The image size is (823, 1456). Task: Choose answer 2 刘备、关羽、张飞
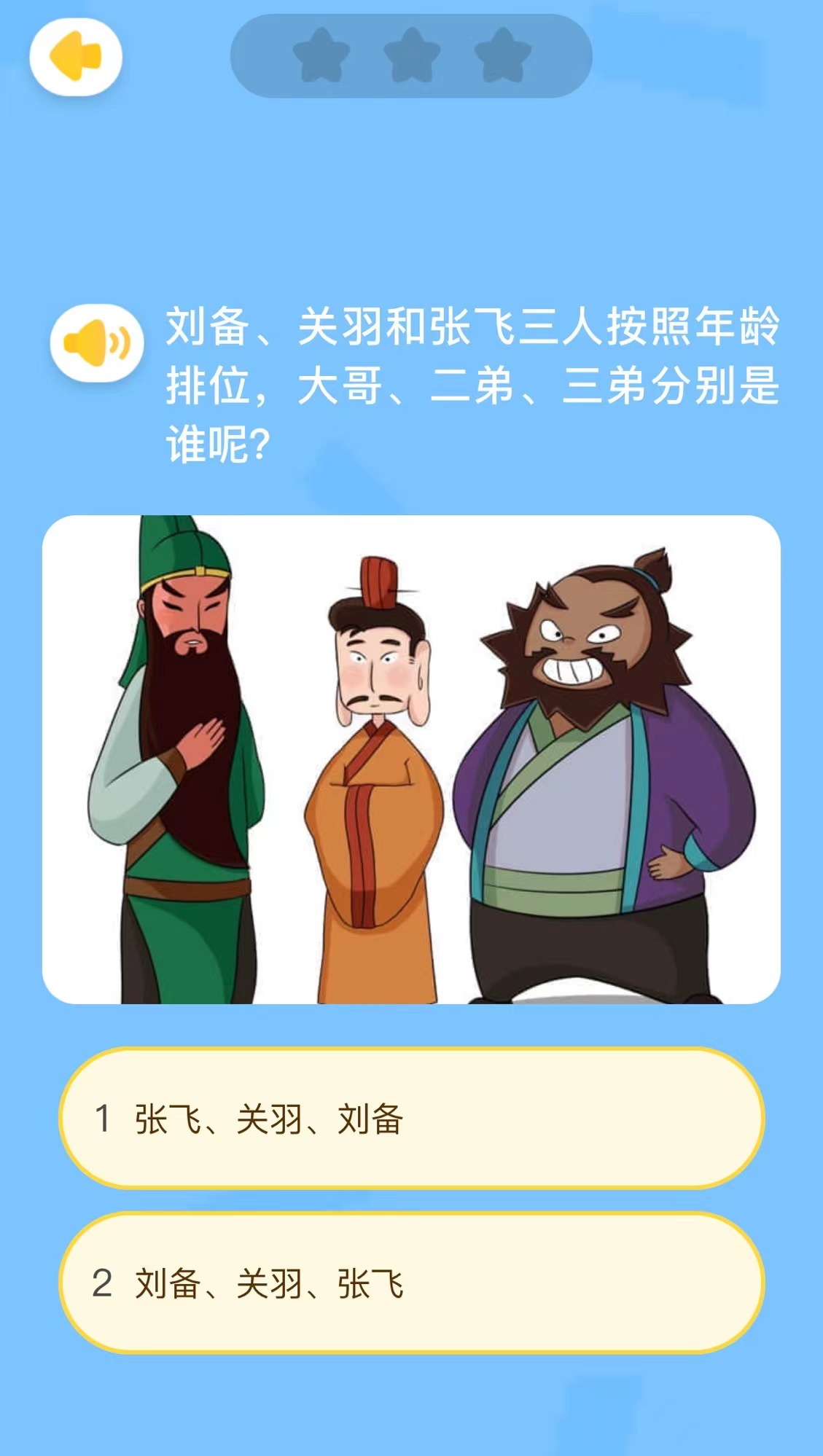pos(411,1283)
